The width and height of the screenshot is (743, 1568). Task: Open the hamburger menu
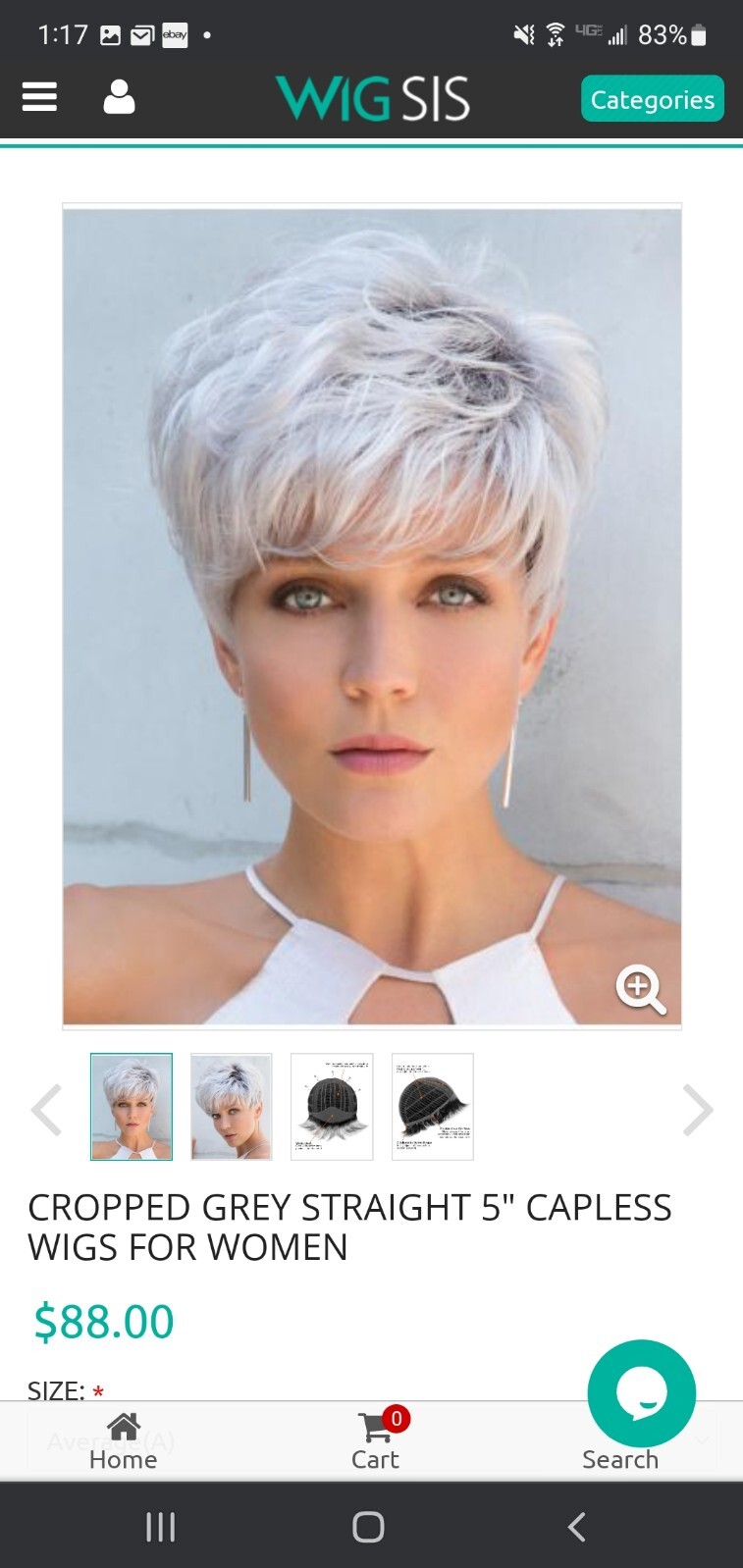pyautogui.click(x=39, y=97)
